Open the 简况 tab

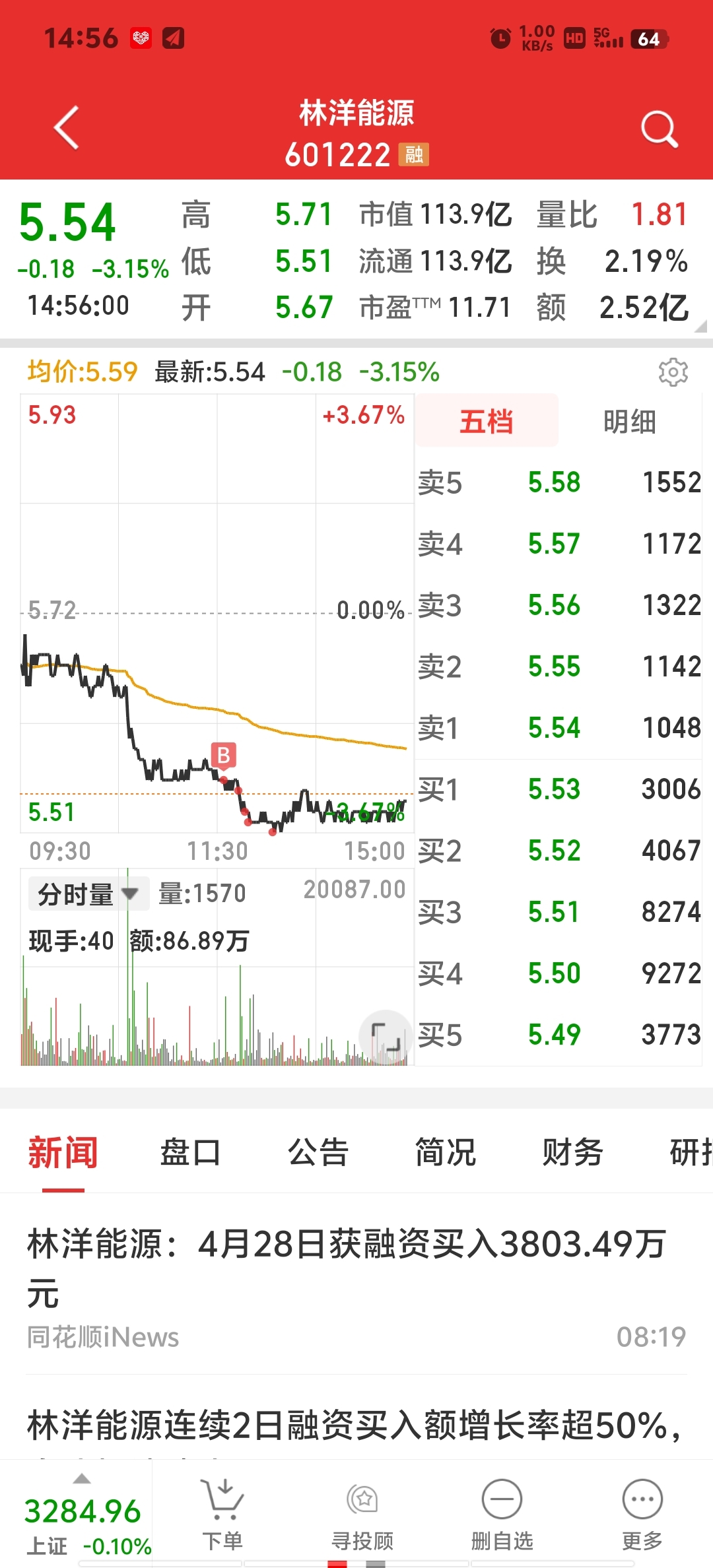[445, 1152]
